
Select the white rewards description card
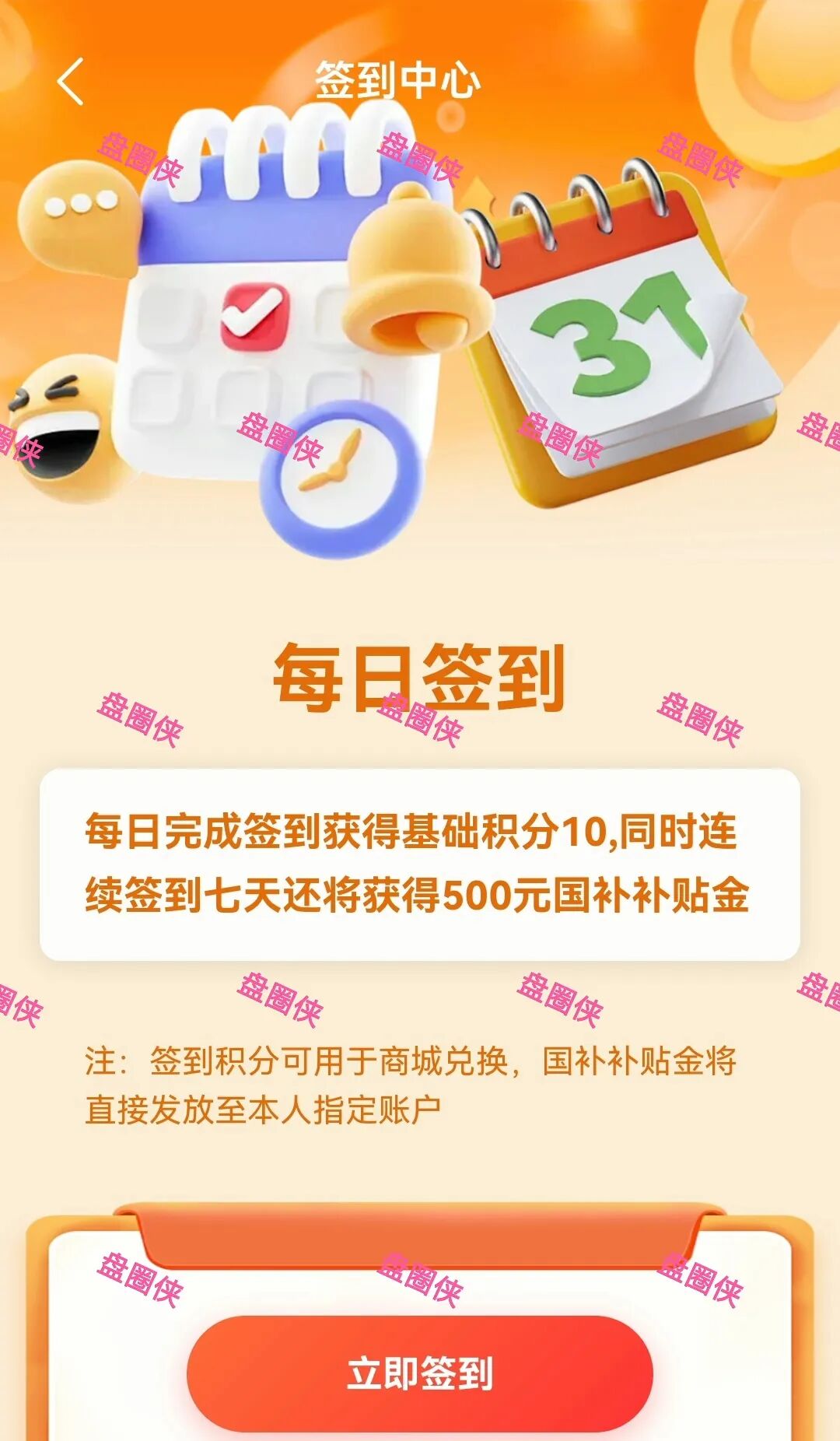click(420, 864)
